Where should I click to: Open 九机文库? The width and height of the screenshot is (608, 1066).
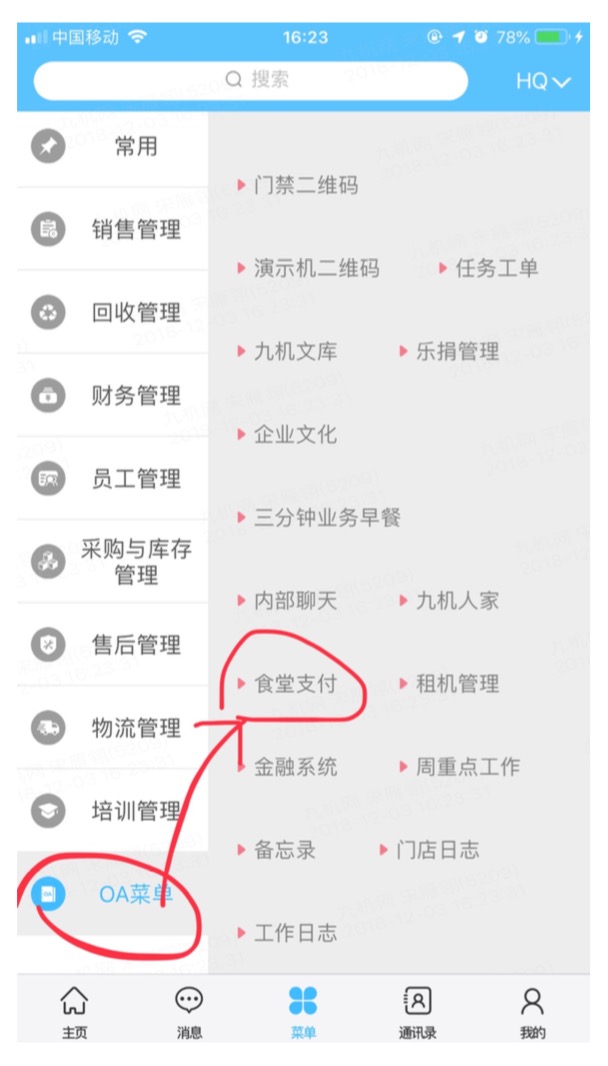pos(287,351)
